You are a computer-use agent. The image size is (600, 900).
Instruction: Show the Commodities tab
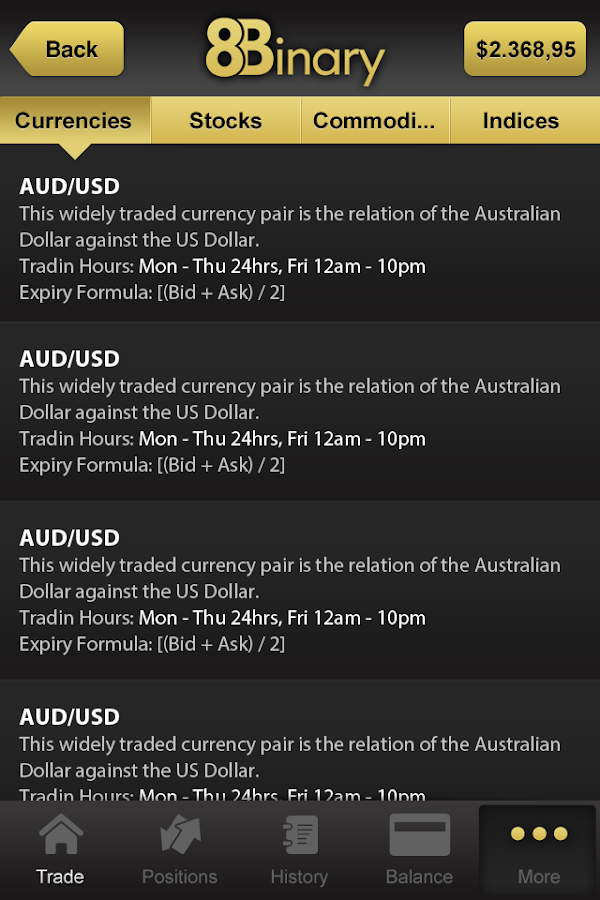(x=374, y=121)
